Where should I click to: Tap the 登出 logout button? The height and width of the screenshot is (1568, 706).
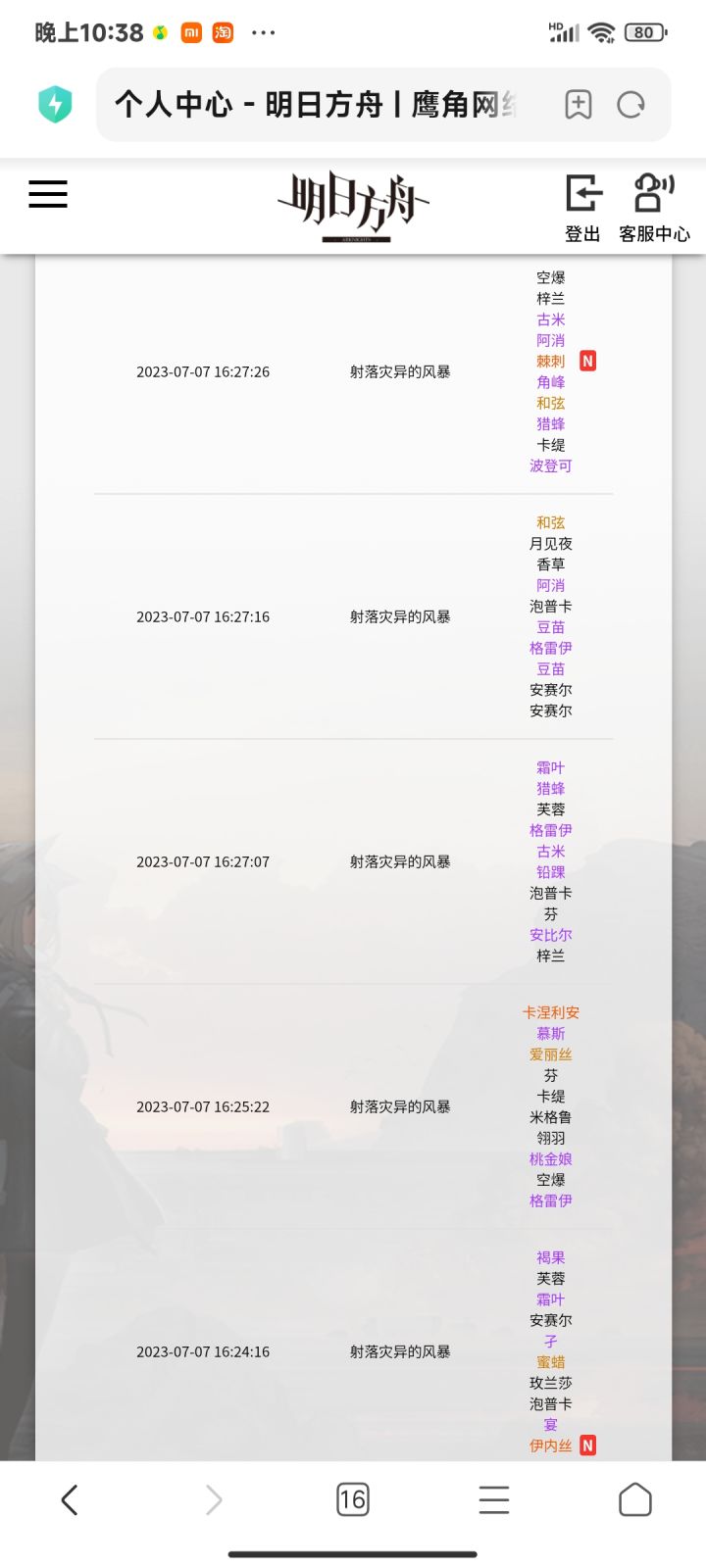[x=582, y=208]
